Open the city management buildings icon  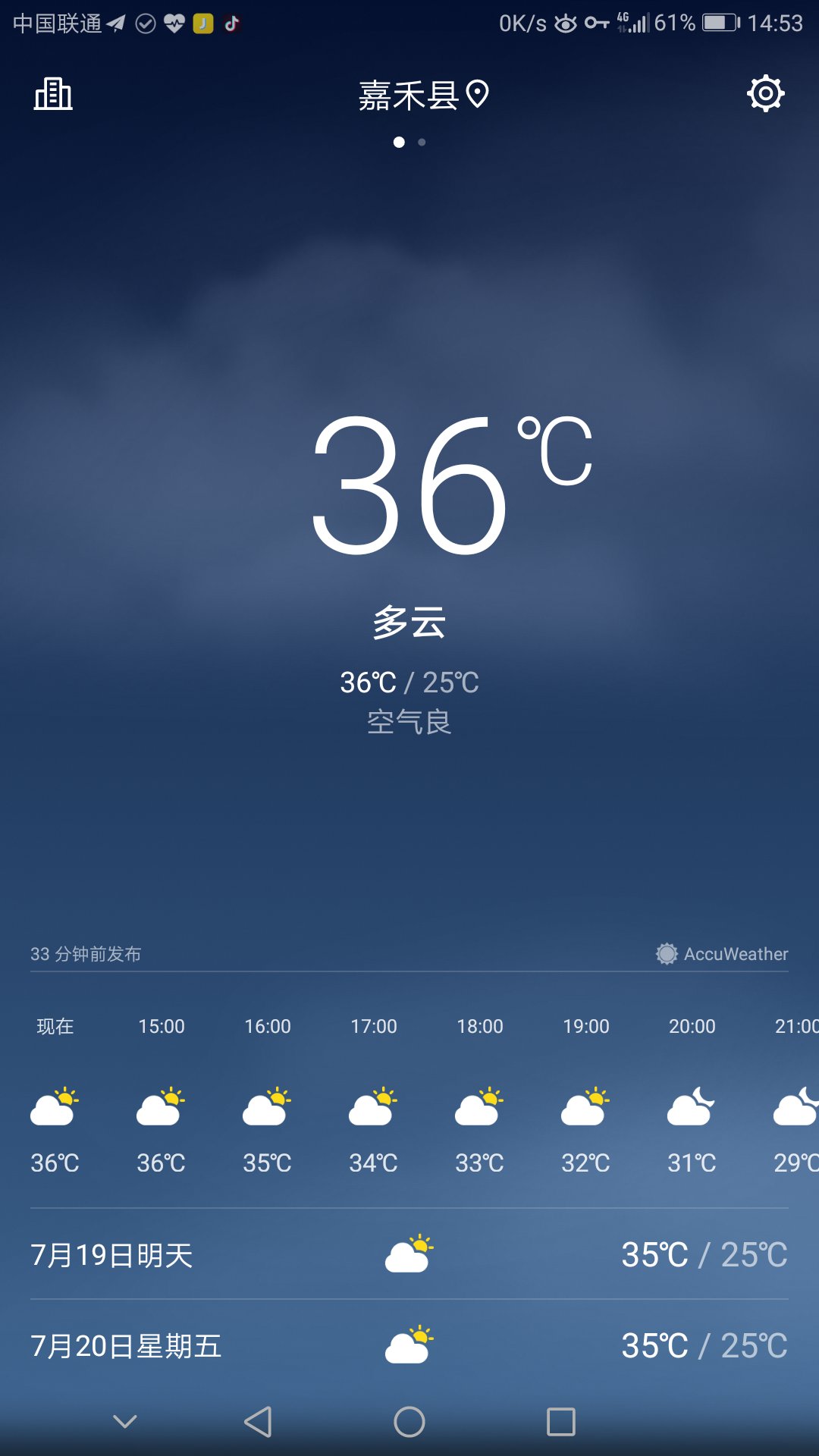(53, 94)
